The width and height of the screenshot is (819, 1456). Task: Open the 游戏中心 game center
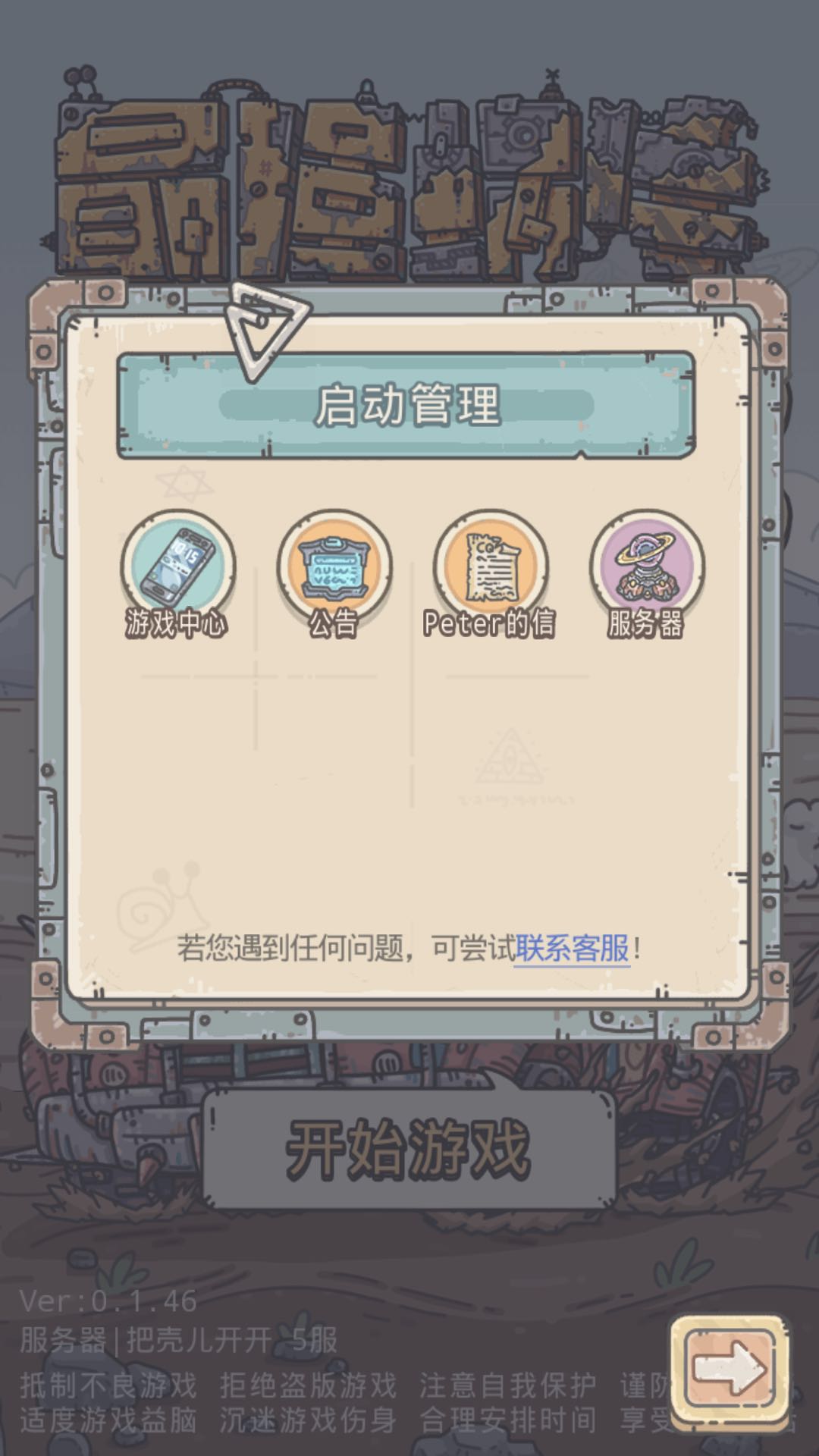[x=177, y=570]
